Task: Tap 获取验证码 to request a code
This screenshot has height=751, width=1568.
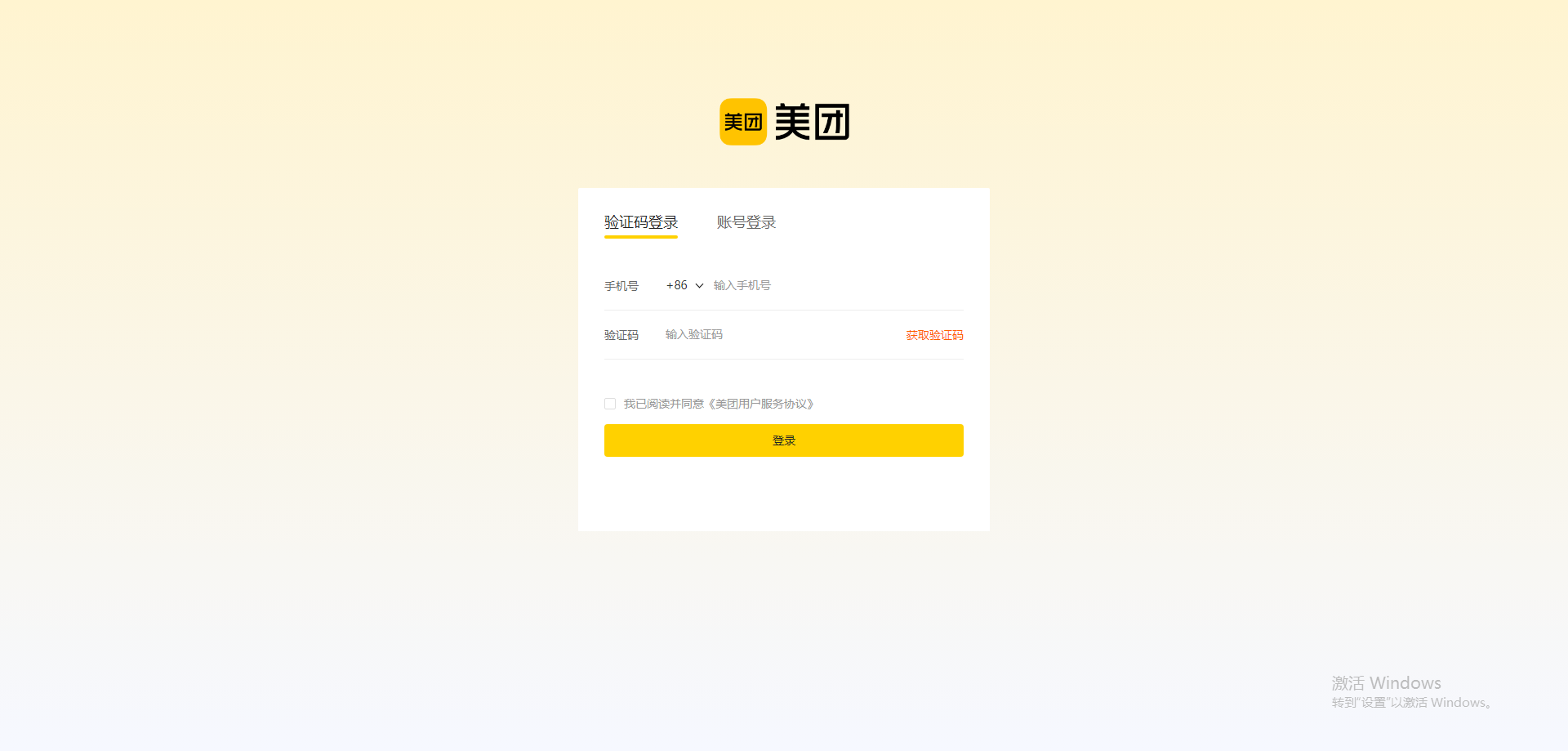Action: click(934, 335)
